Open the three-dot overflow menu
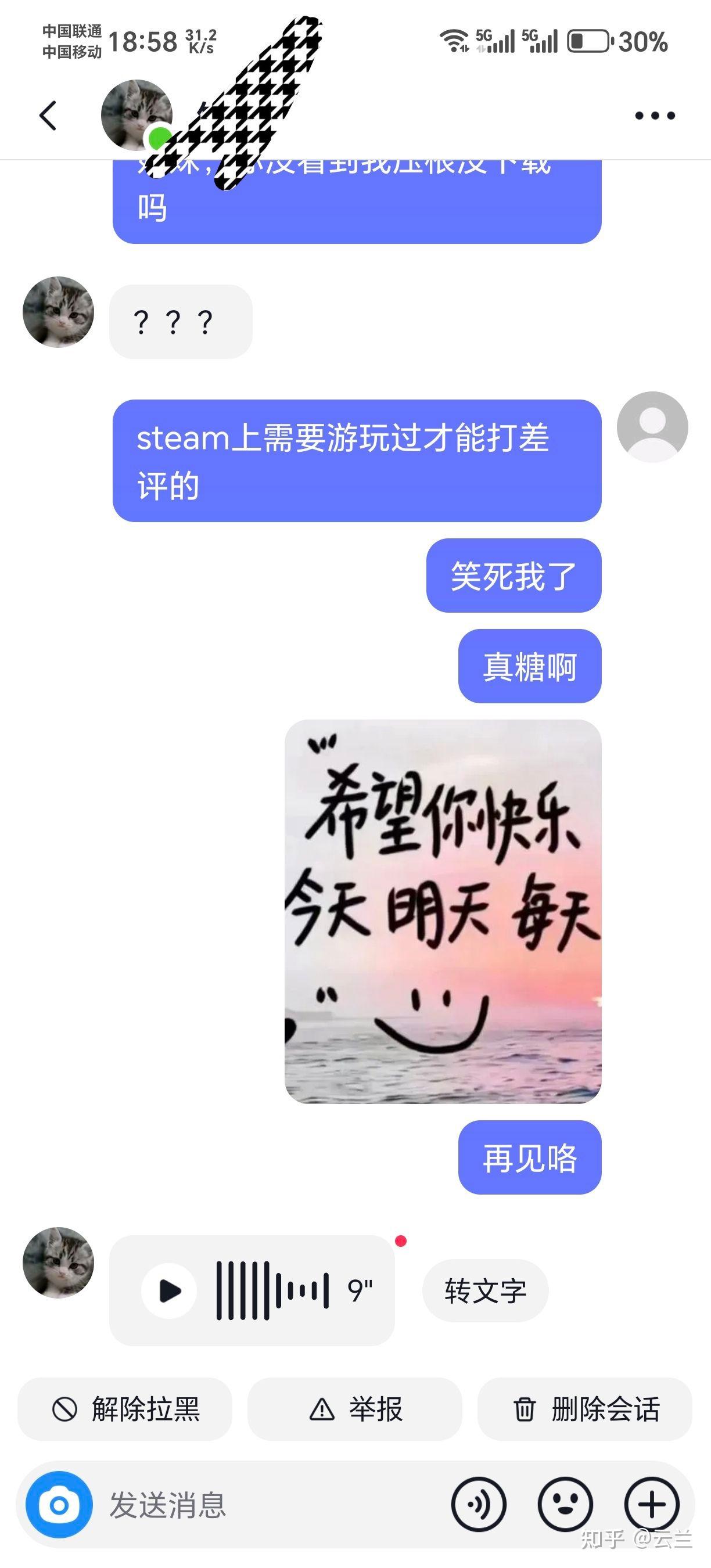 tap(655, 116)
